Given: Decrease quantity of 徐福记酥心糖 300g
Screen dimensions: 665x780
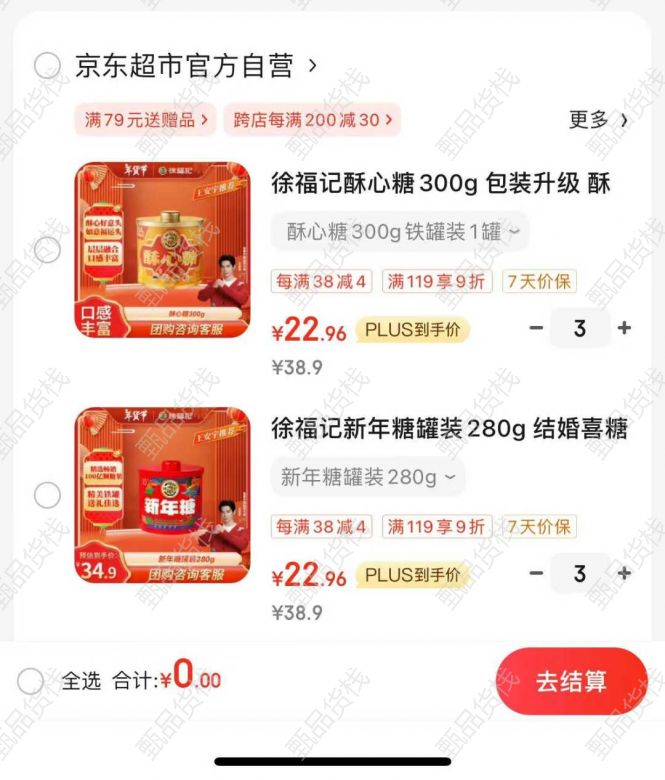Looking at the screenshot, I should coord(536,328).
